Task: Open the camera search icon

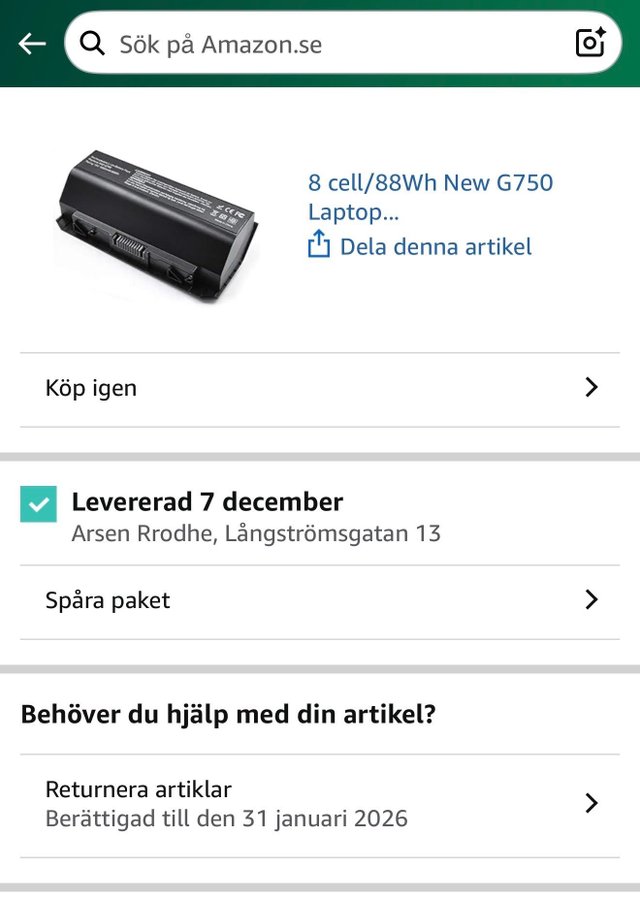Action: 591,43
